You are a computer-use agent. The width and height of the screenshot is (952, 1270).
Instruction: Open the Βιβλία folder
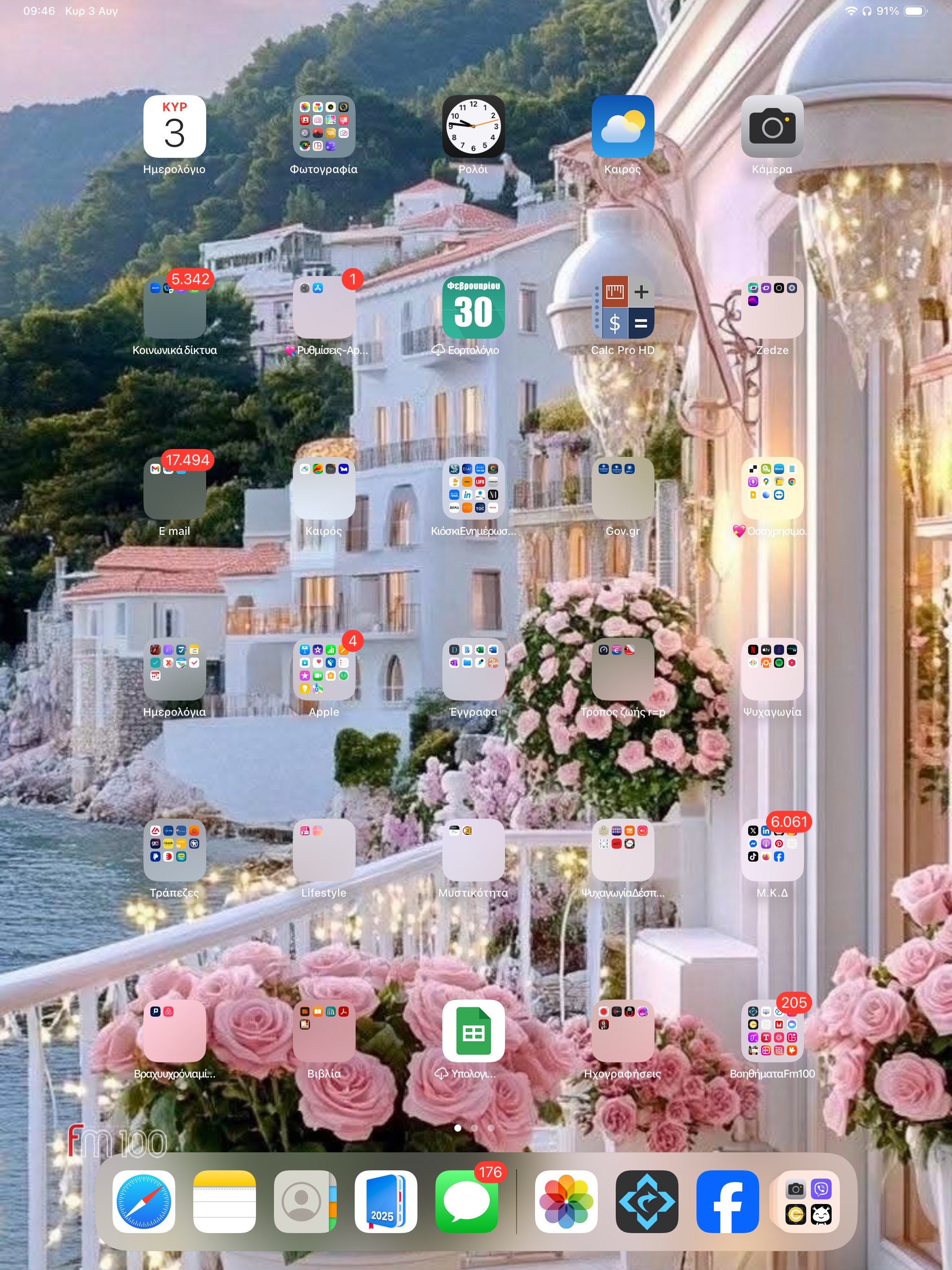(324, 1030)
